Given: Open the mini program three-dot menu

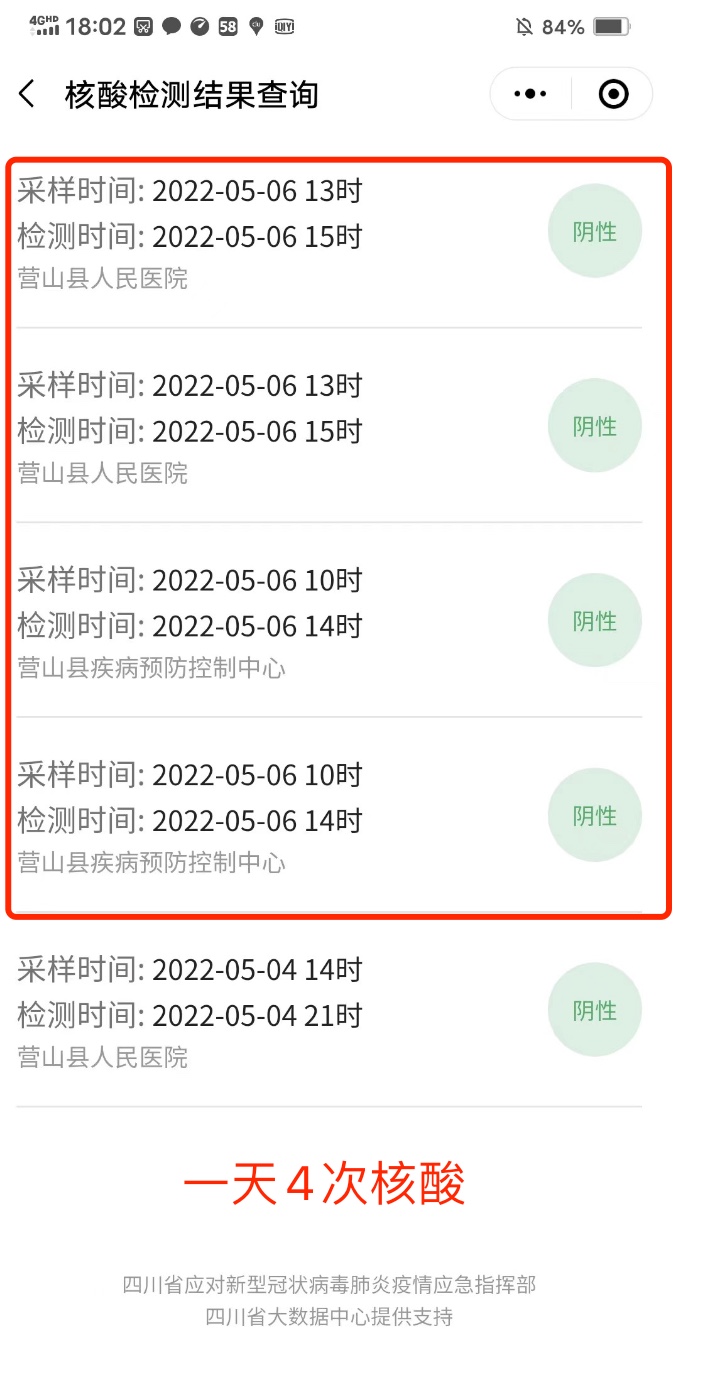Looking at the screenshot, I should click(530, 94).
